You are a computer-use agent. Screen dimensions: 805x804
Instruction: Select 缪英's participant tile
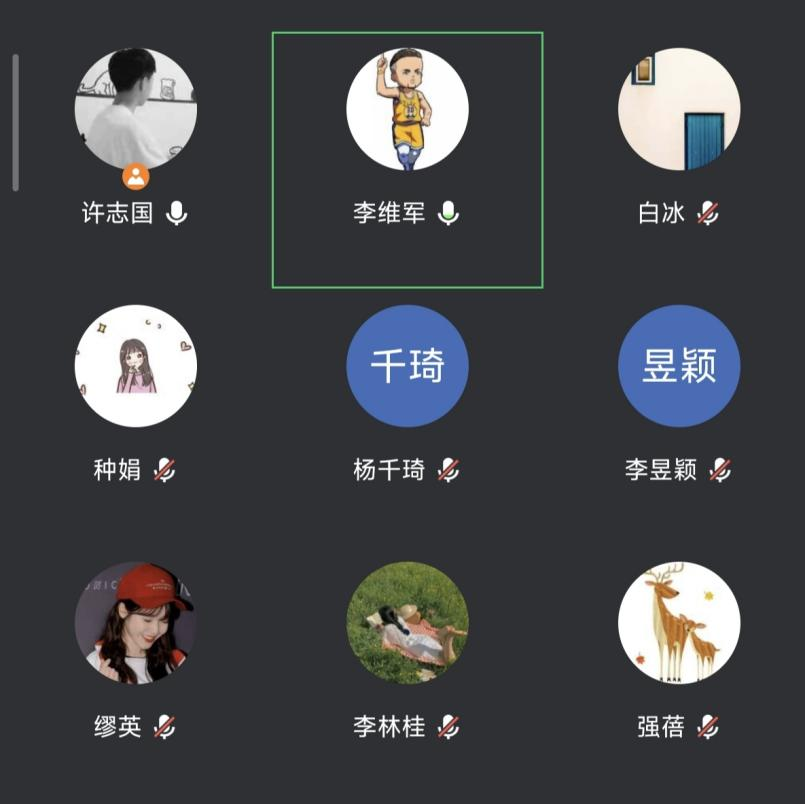(135, 623)
